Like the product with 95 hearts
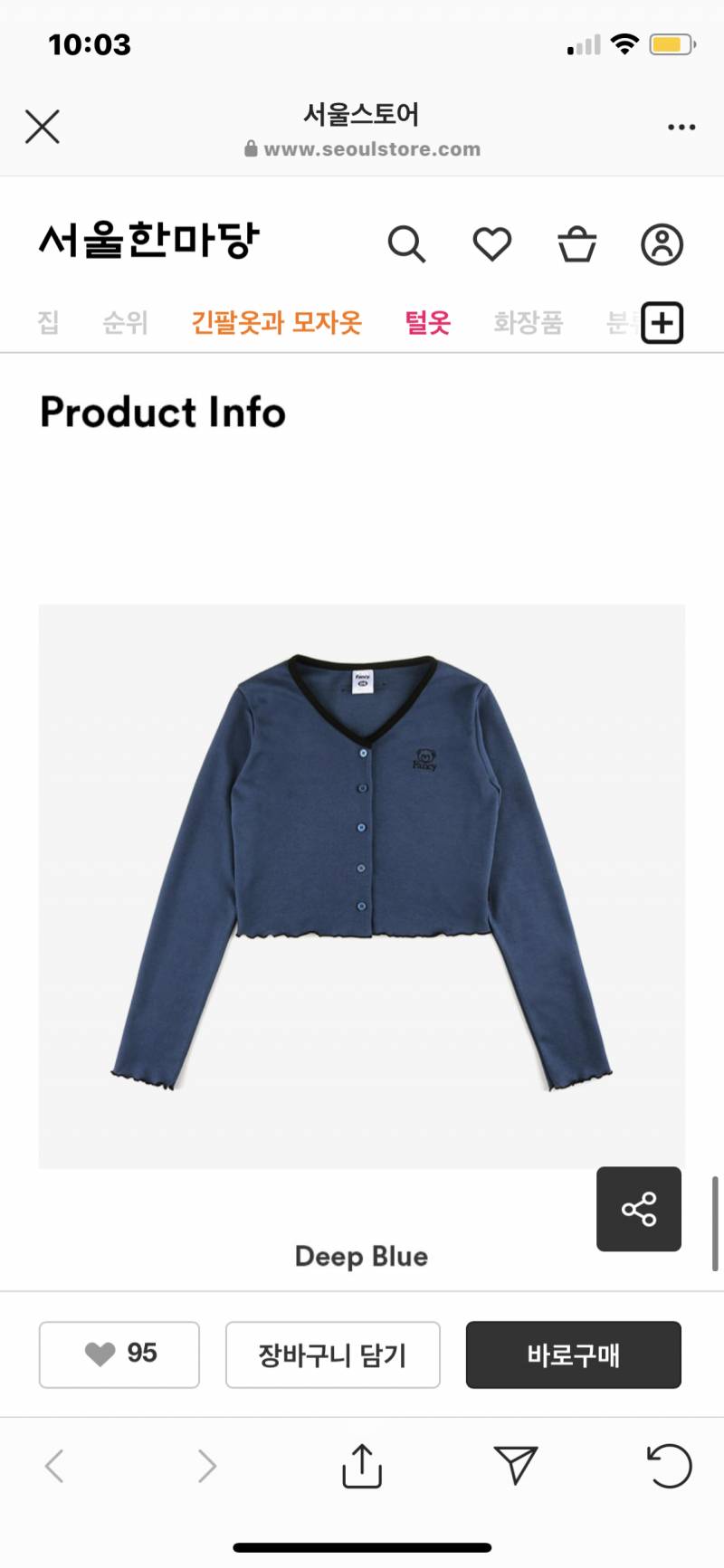 119,1354
